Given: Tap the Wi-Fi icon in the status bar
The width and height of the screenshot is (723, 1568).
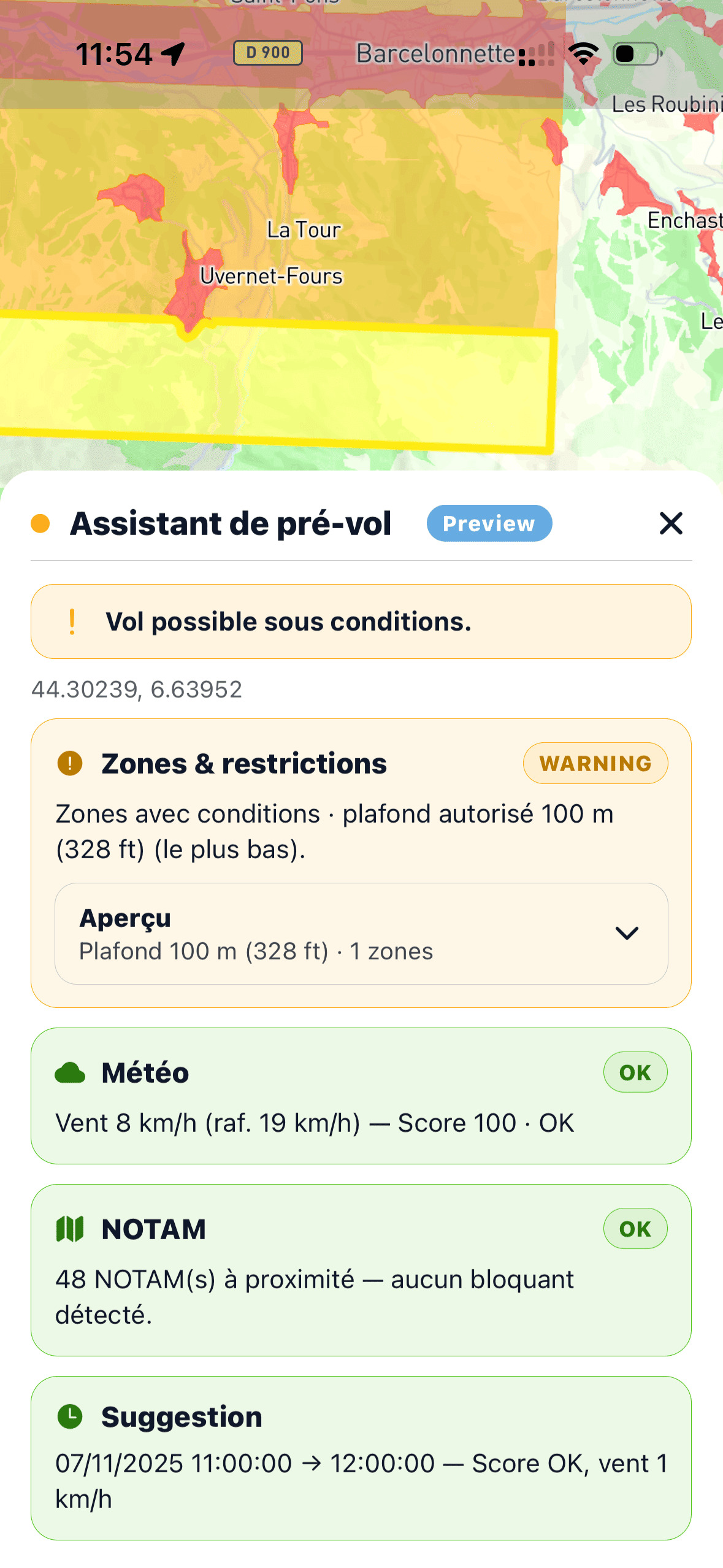Looking at the screenshot, I should click(583, 54).
